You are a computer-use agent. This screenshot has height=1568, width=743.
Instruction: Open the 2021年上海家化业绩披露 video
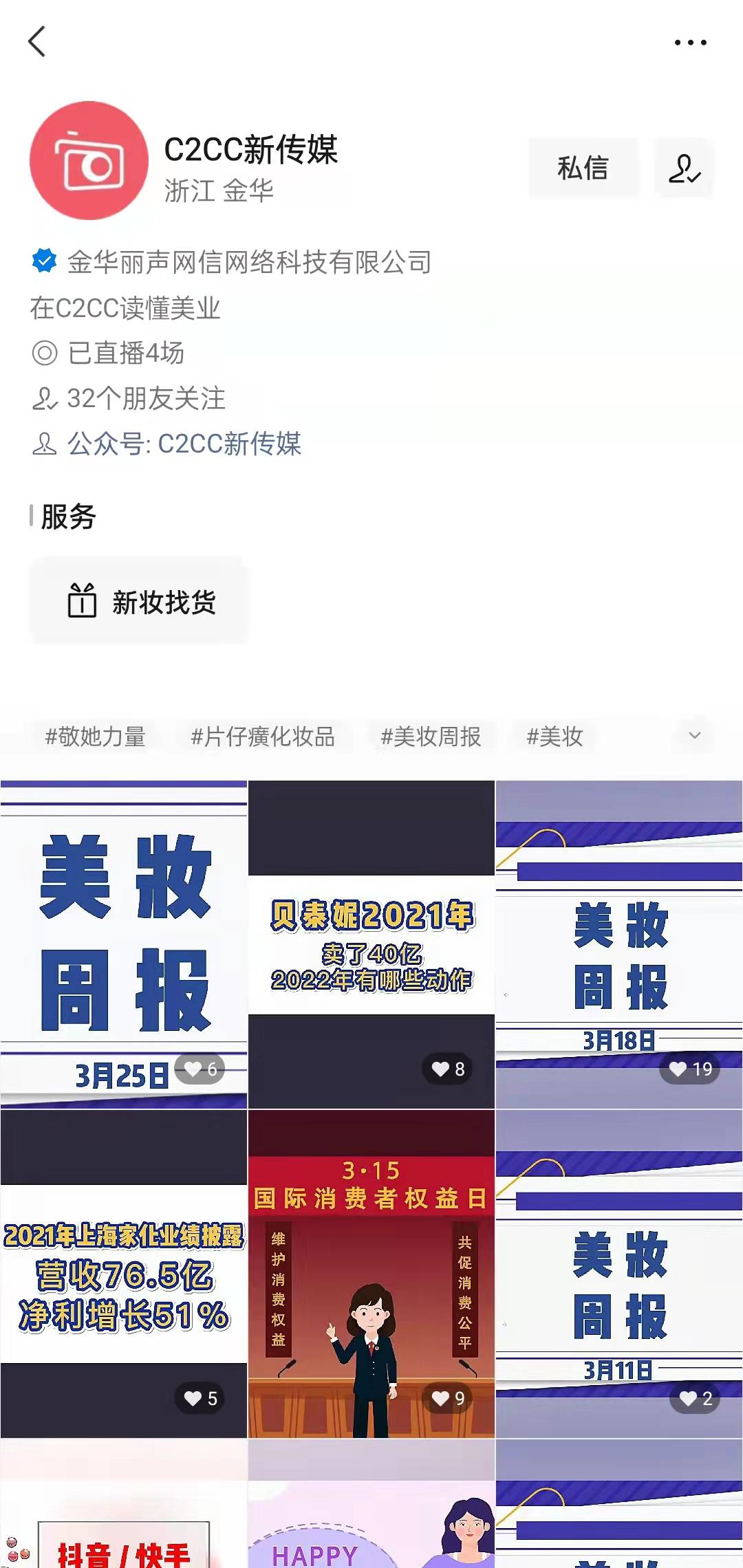click(124, 1274)
